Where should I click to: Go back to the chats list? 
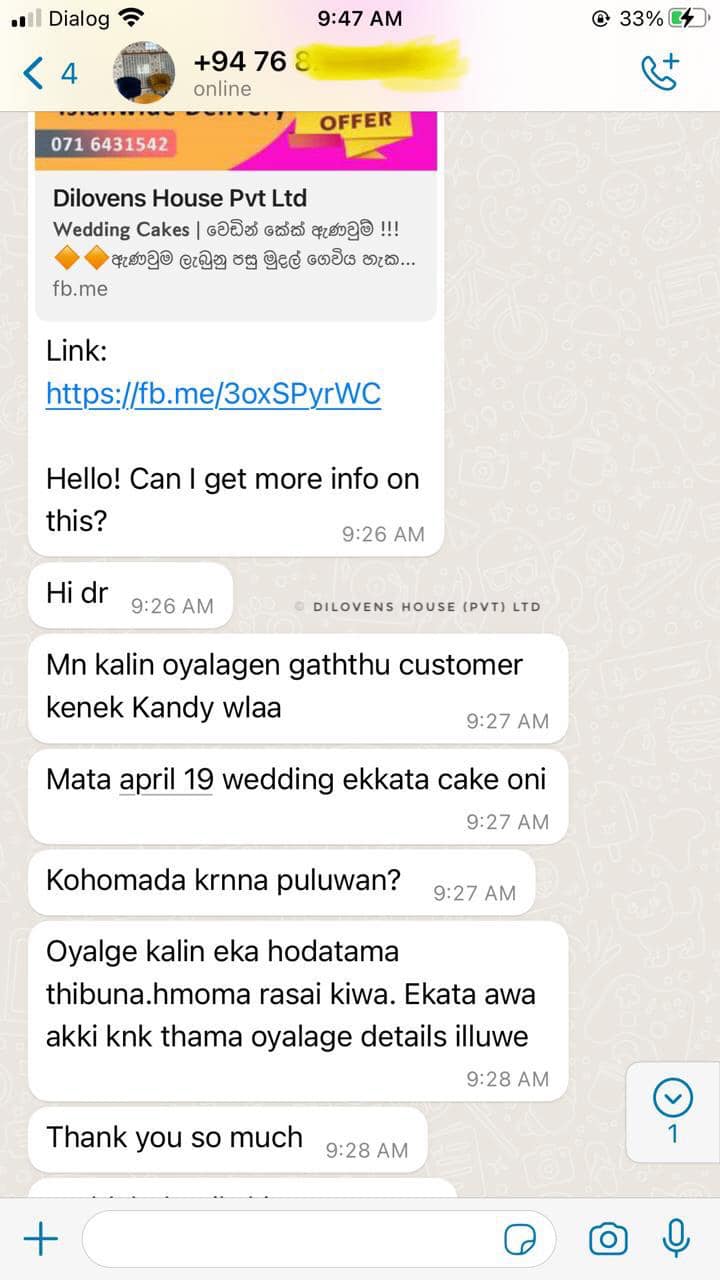point(50,73)
